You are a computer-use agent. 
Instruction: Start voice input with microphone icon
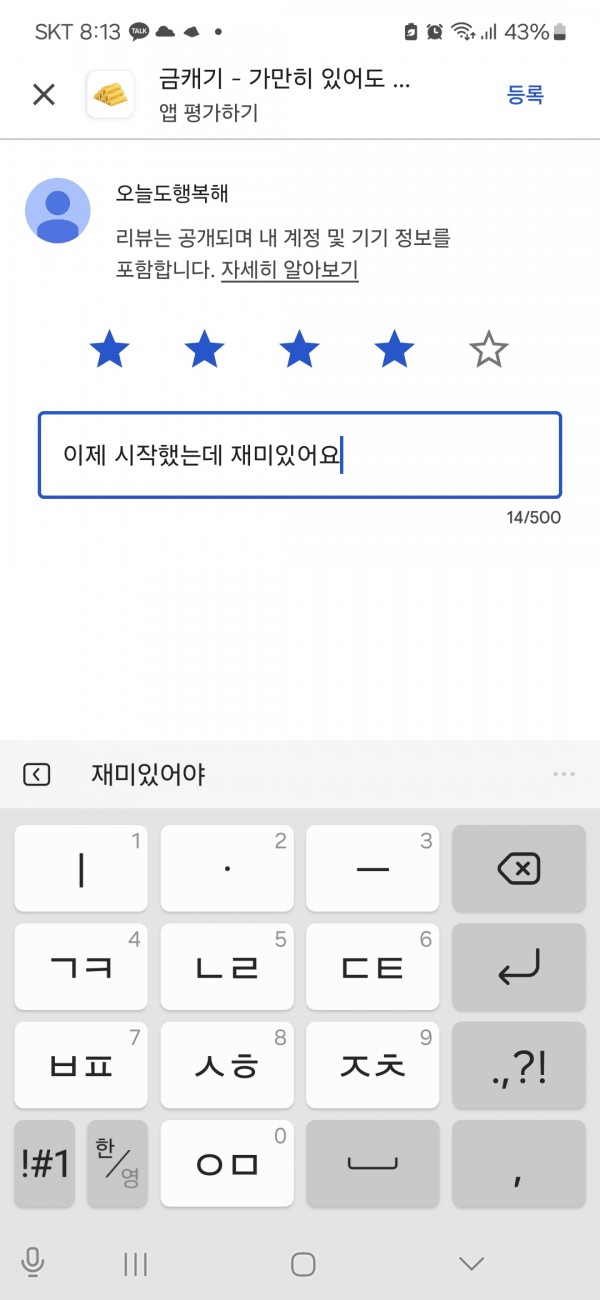pyautogui.click(x=33, y=1263)
